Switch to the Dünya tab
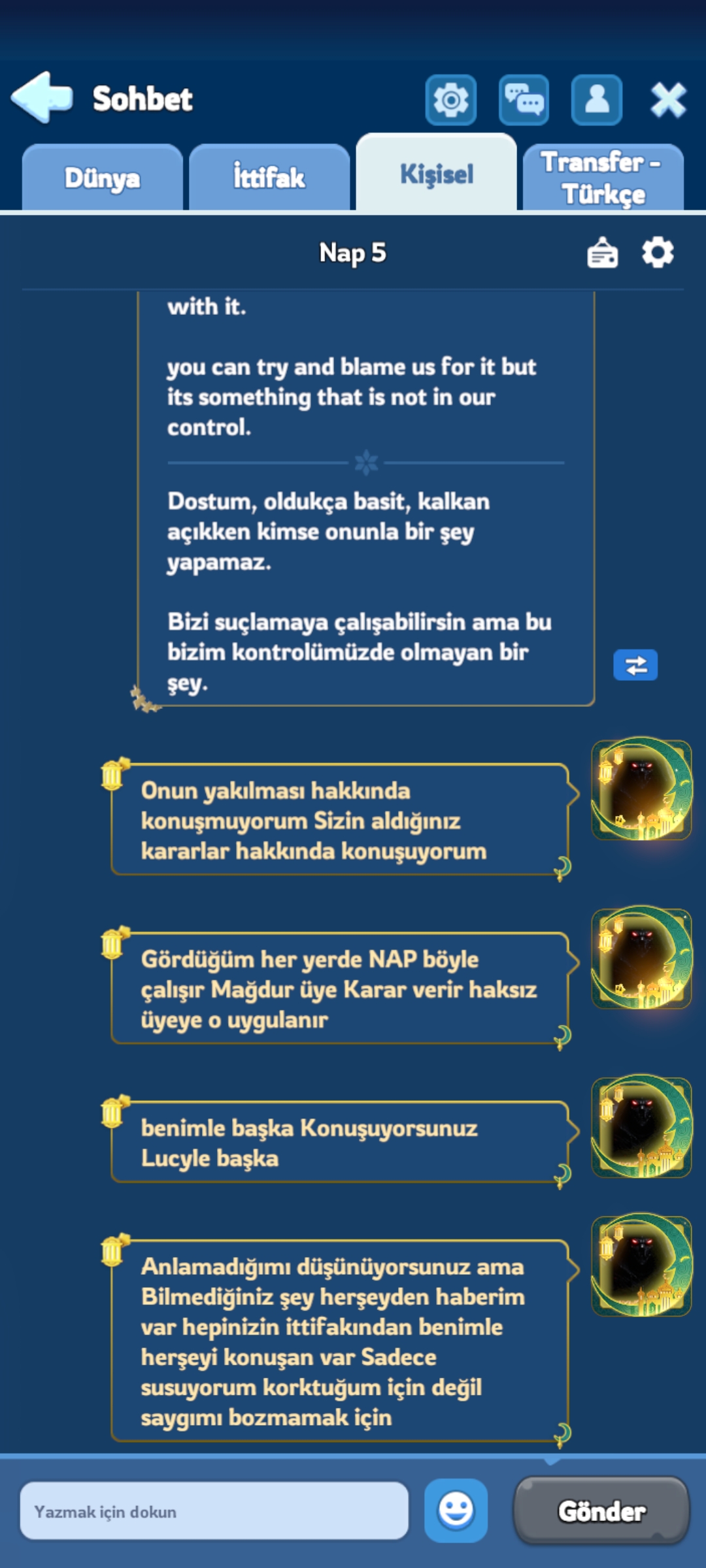The height and width of the screenshot is (1568, 706). point(103,178)
